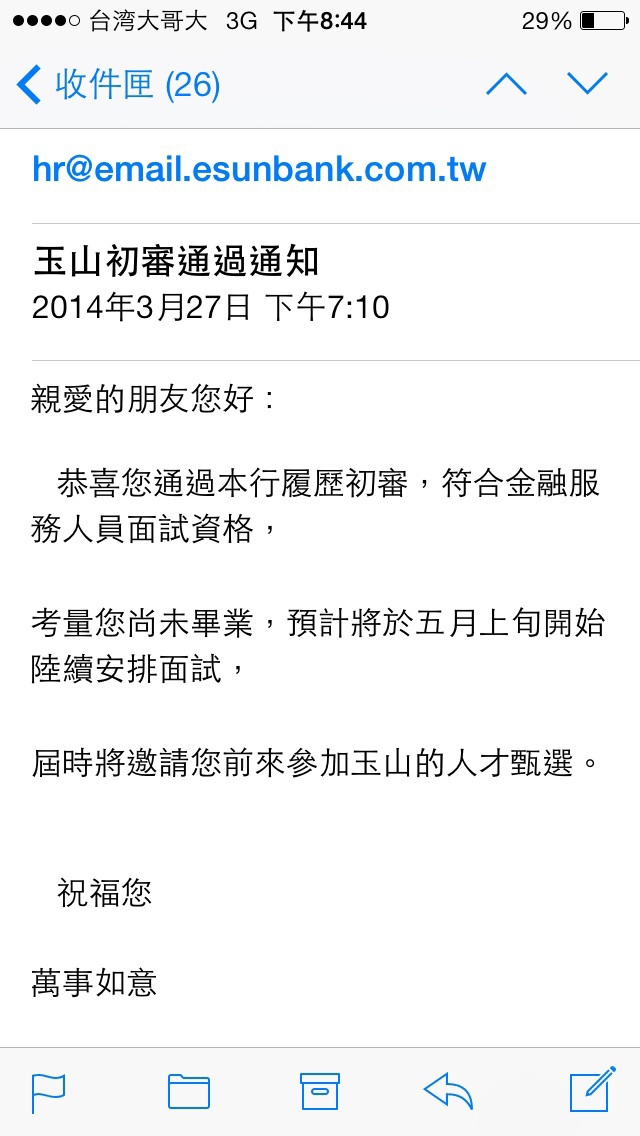Go back to the 收件匣 inbox
640x1136 pixels.
(118, 85)
